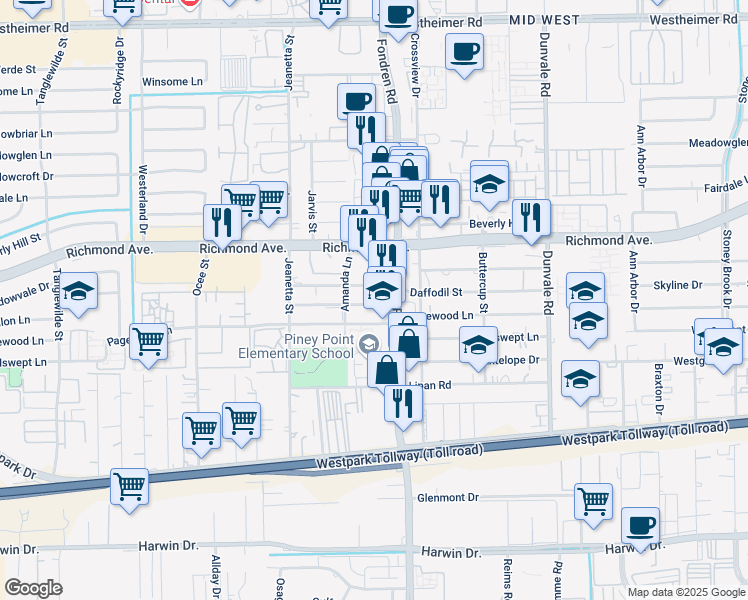Select the cafe marker near Harwin Dr

point(640,524)
